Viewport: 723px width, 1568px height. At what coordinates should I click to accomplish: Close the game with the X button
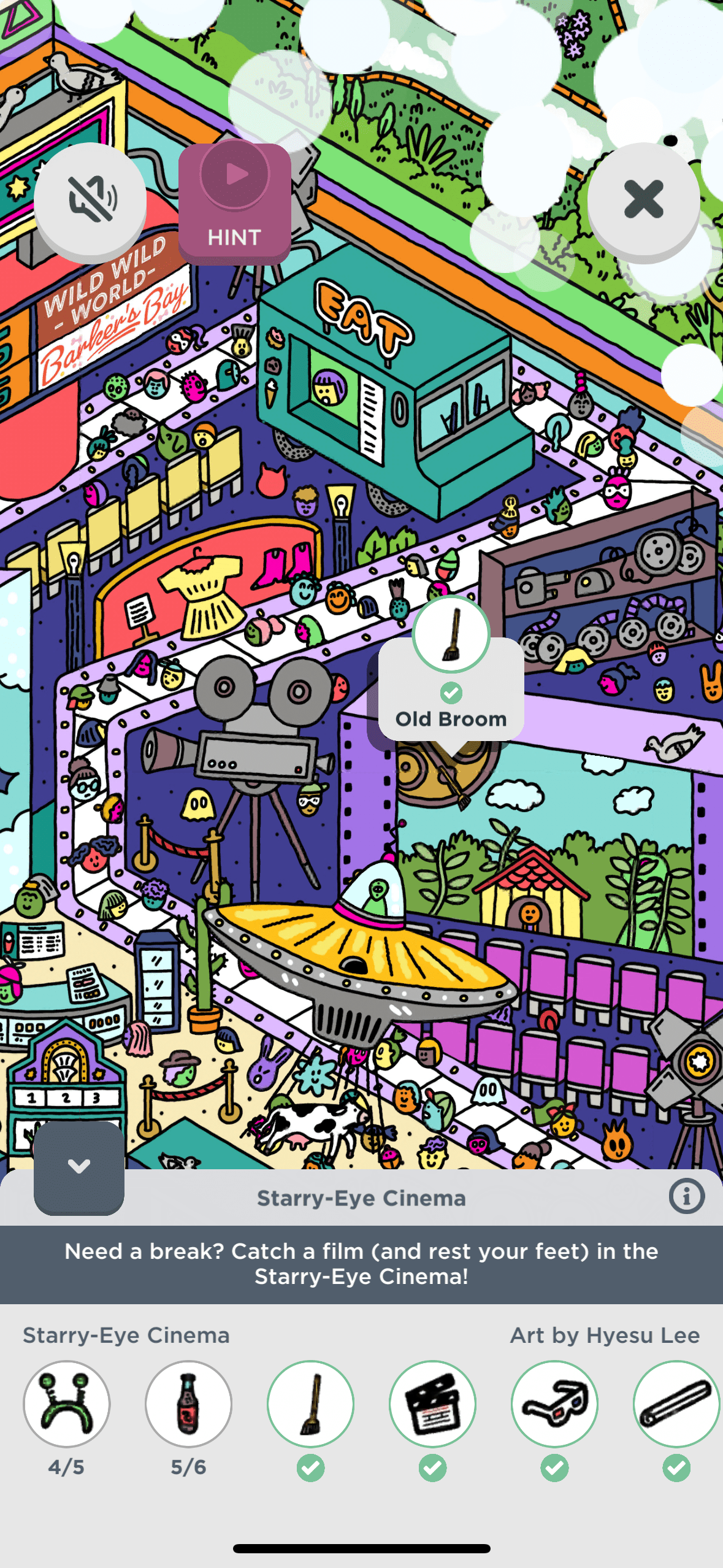(643, 200)
